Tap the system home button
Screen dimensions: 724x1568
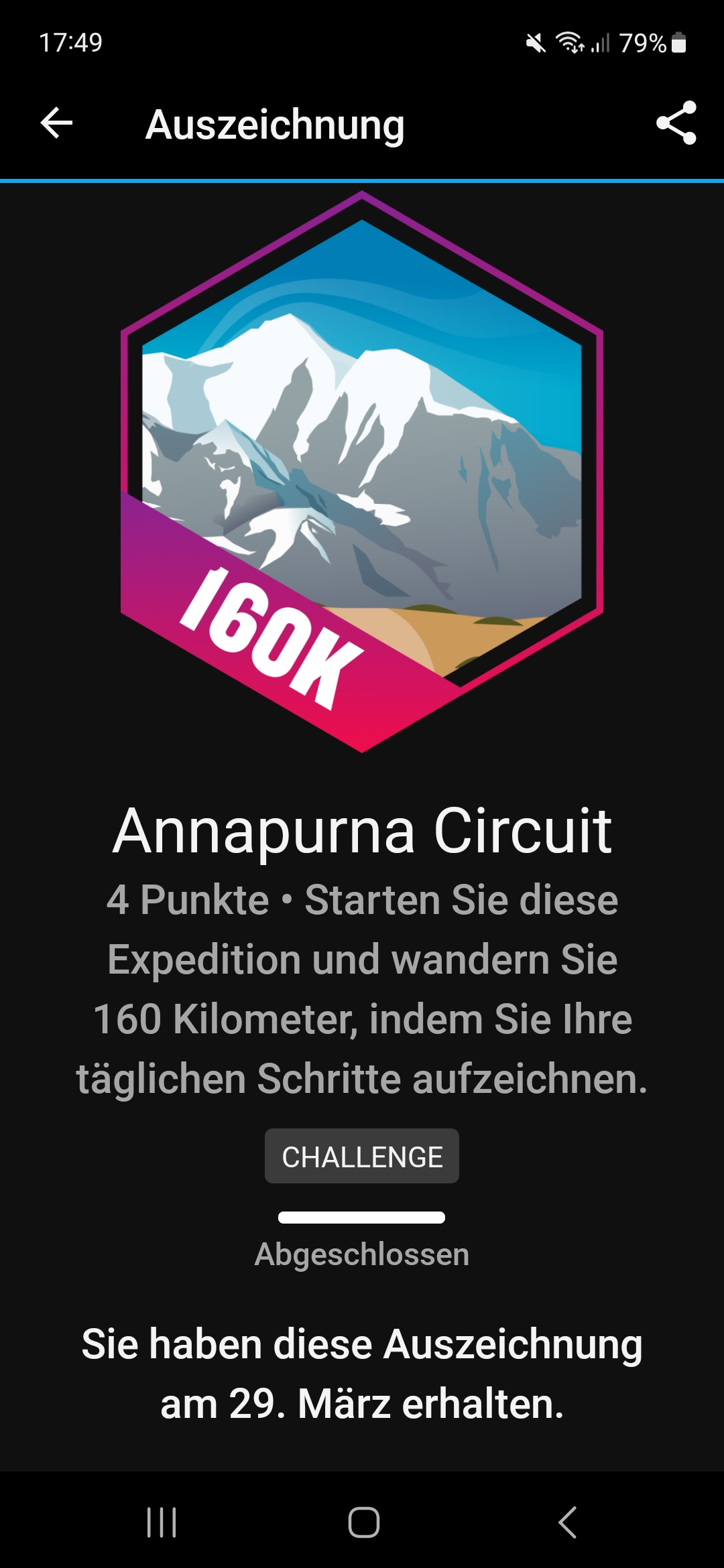363,1522
